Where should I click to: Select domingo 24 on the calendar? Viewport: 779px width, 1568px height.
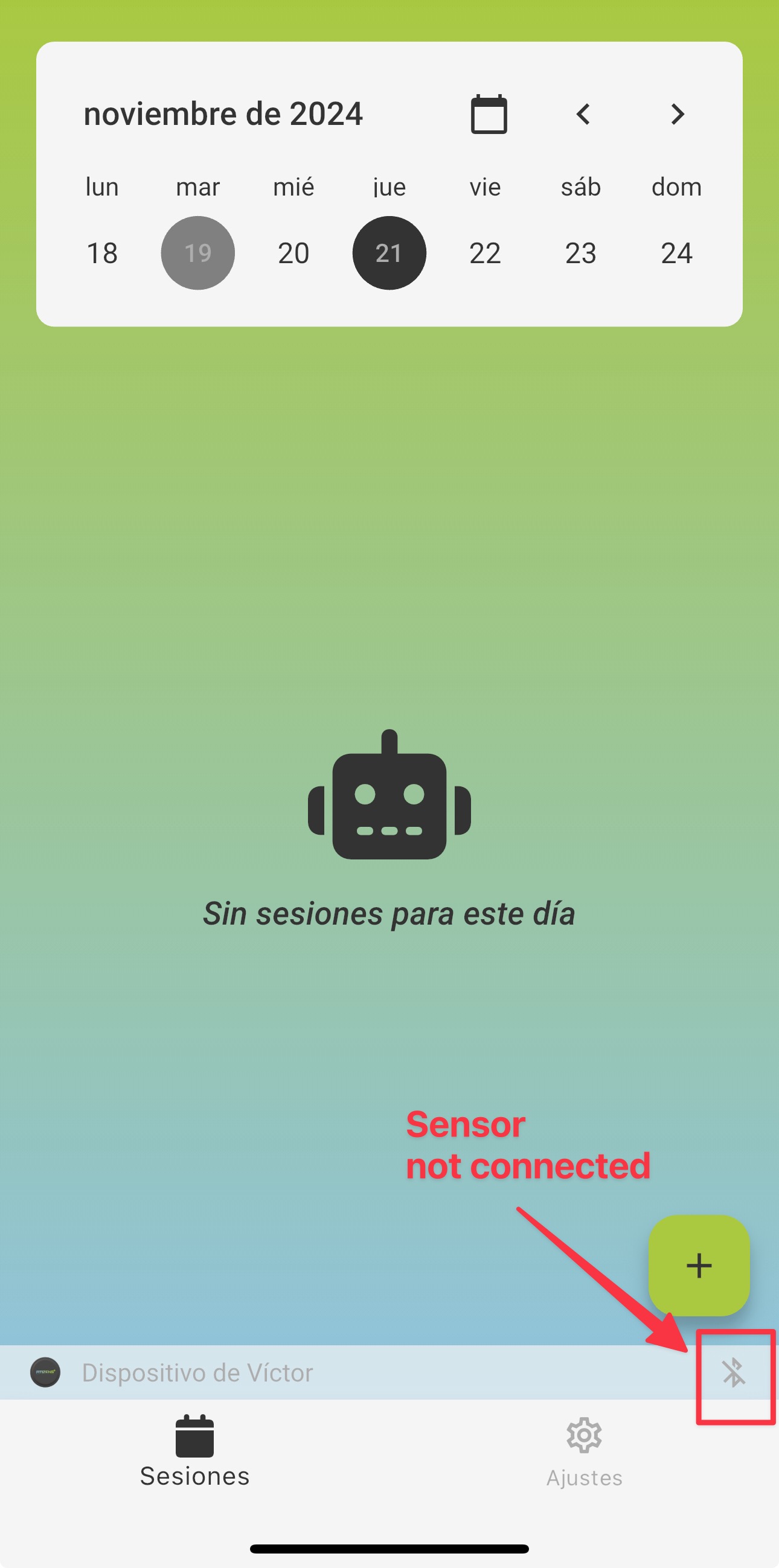click(676, 253)
